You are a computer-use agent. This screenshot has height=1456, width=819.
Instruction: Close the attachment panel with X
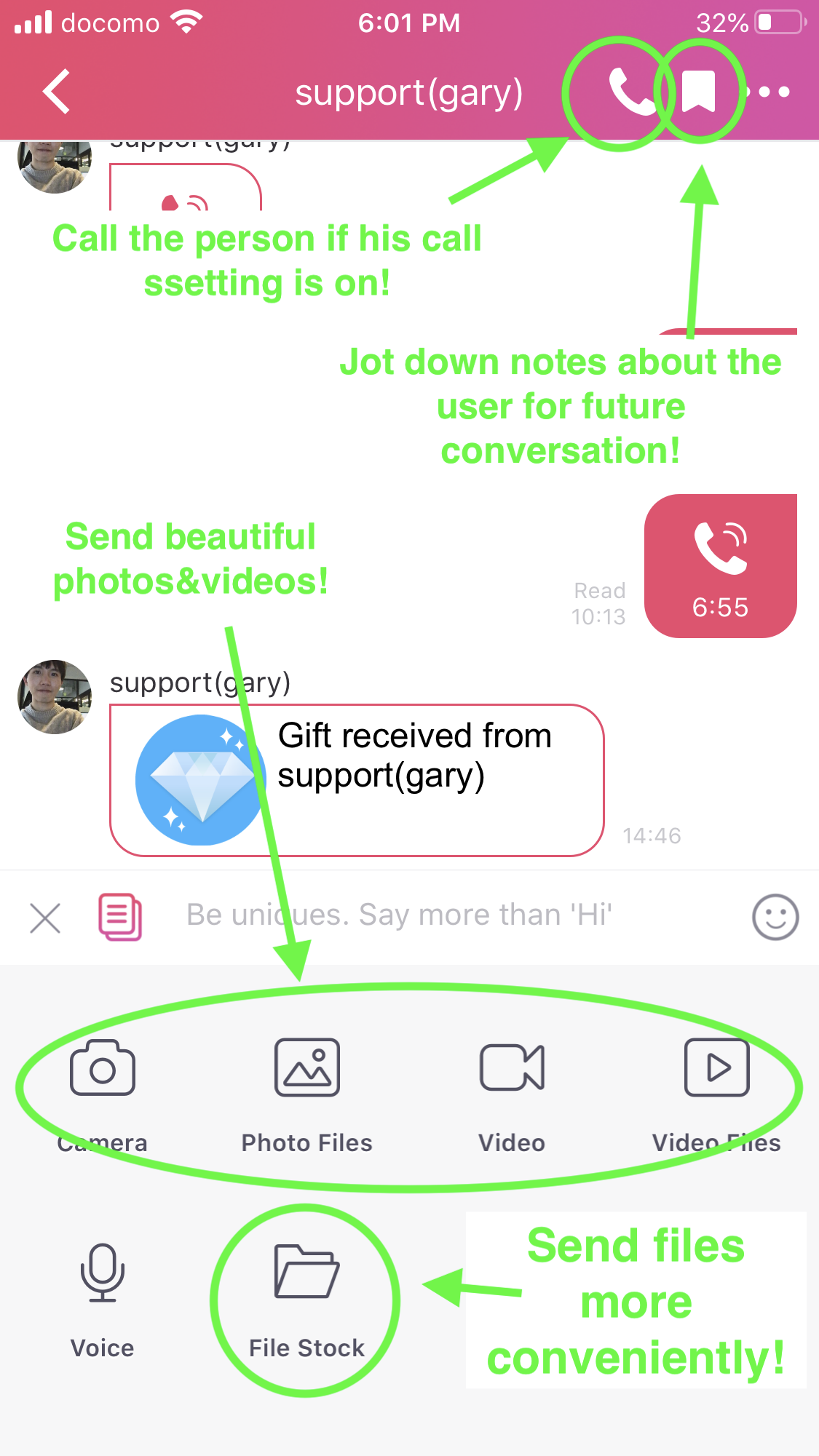45,918
